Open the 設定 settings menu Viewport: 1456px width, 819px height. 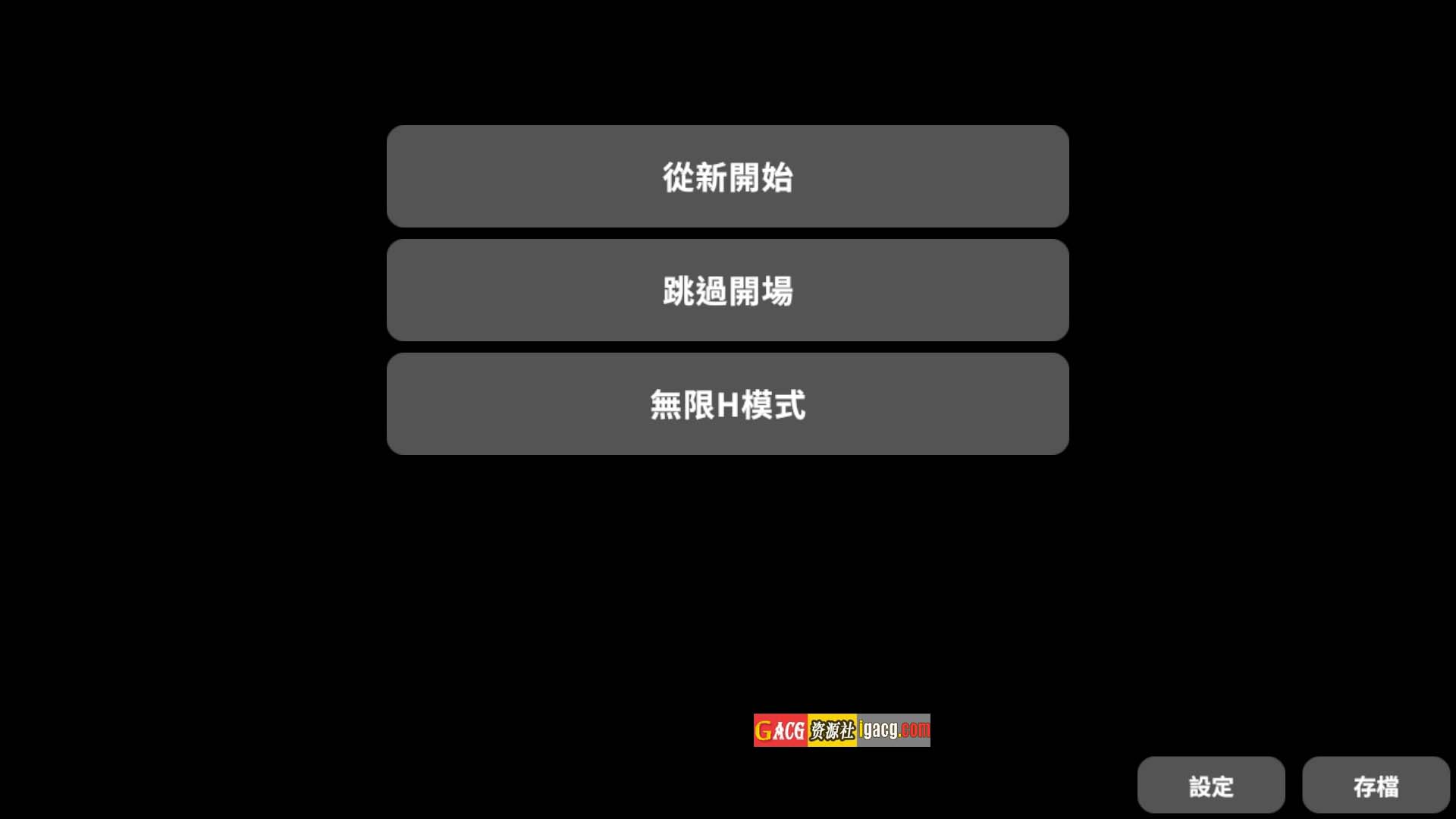point(1210,786)
